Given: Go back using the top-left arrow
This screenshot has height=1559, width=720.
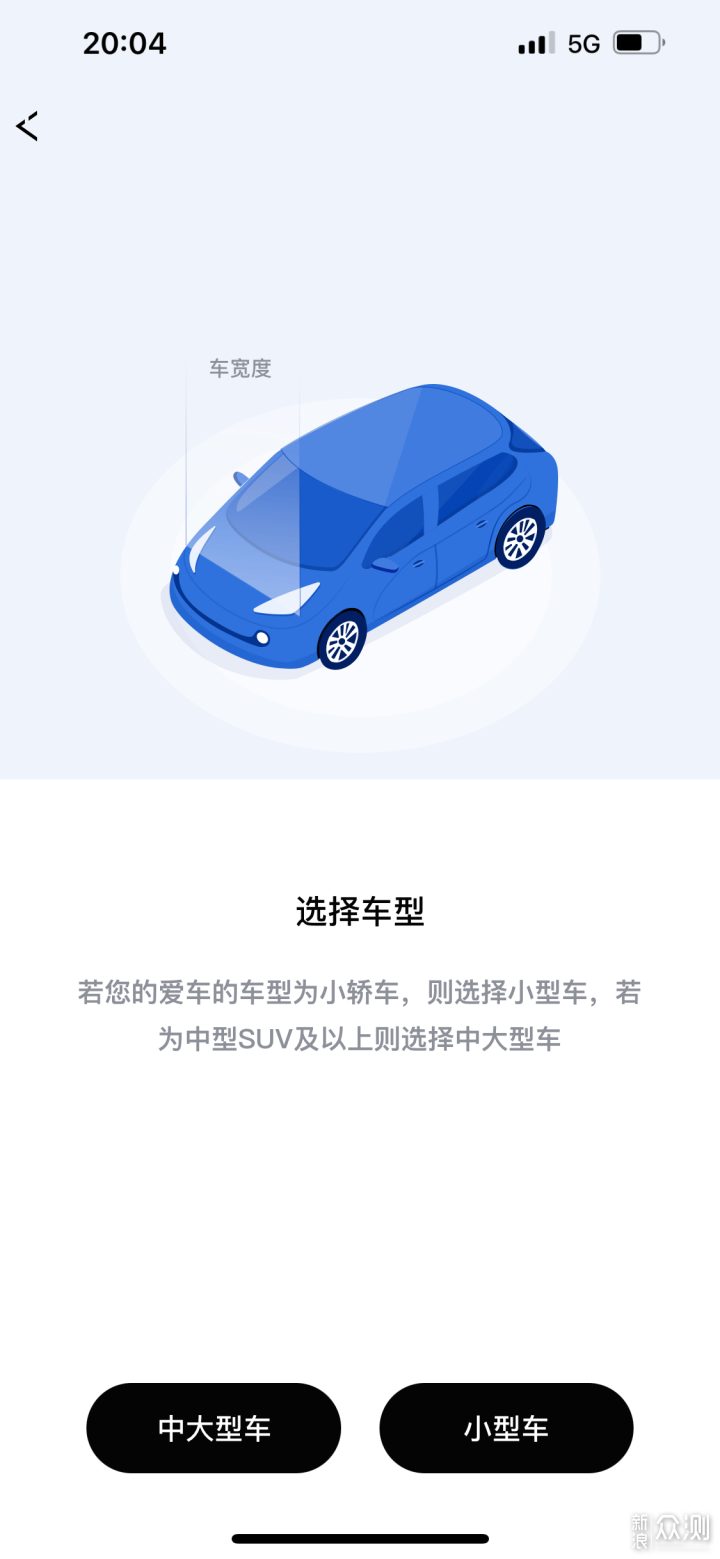Looking at the screenshot, I should [x=27, y=127].
